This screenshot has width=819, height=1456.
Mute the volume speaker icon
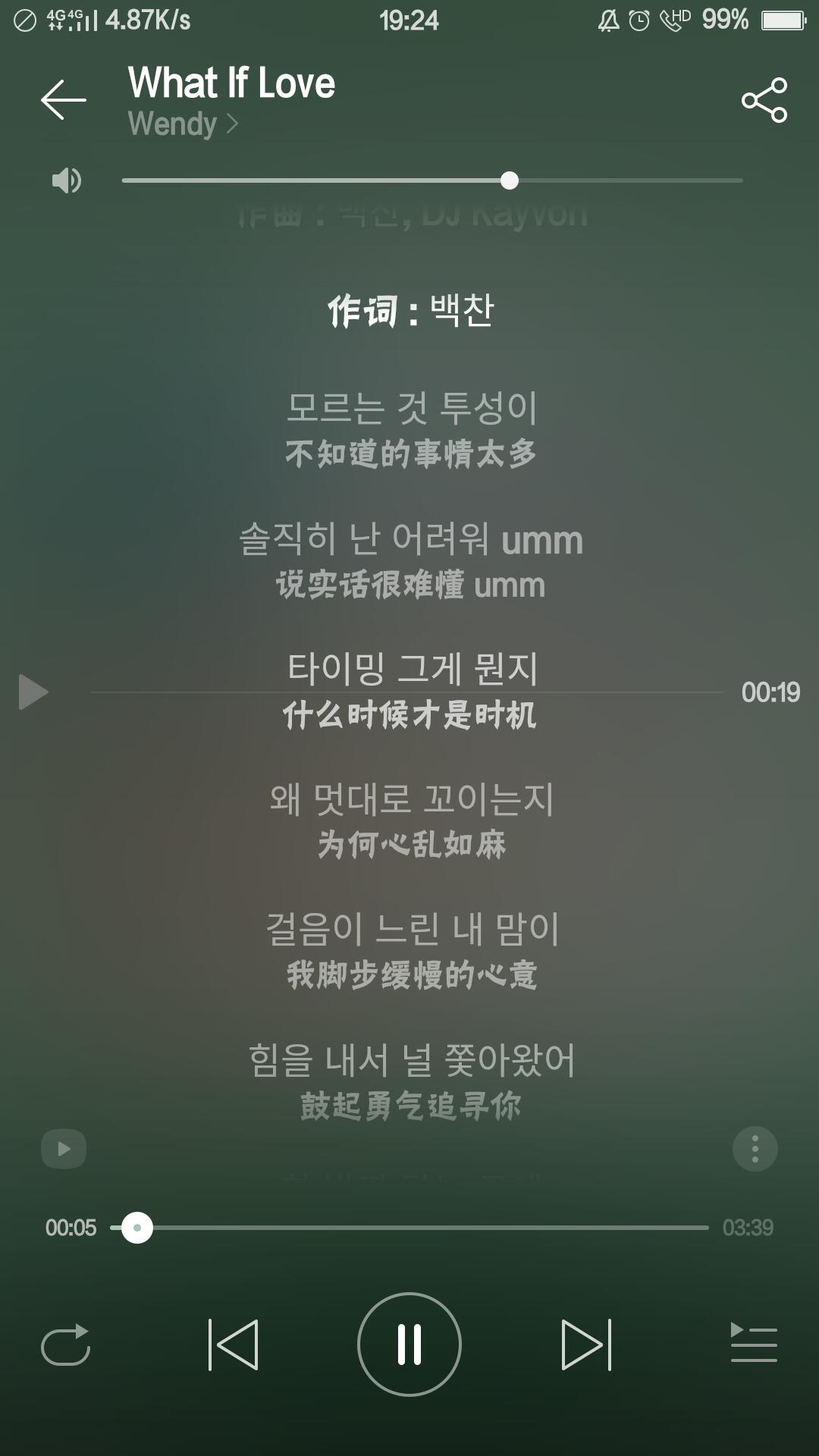(x=66, y=180)
